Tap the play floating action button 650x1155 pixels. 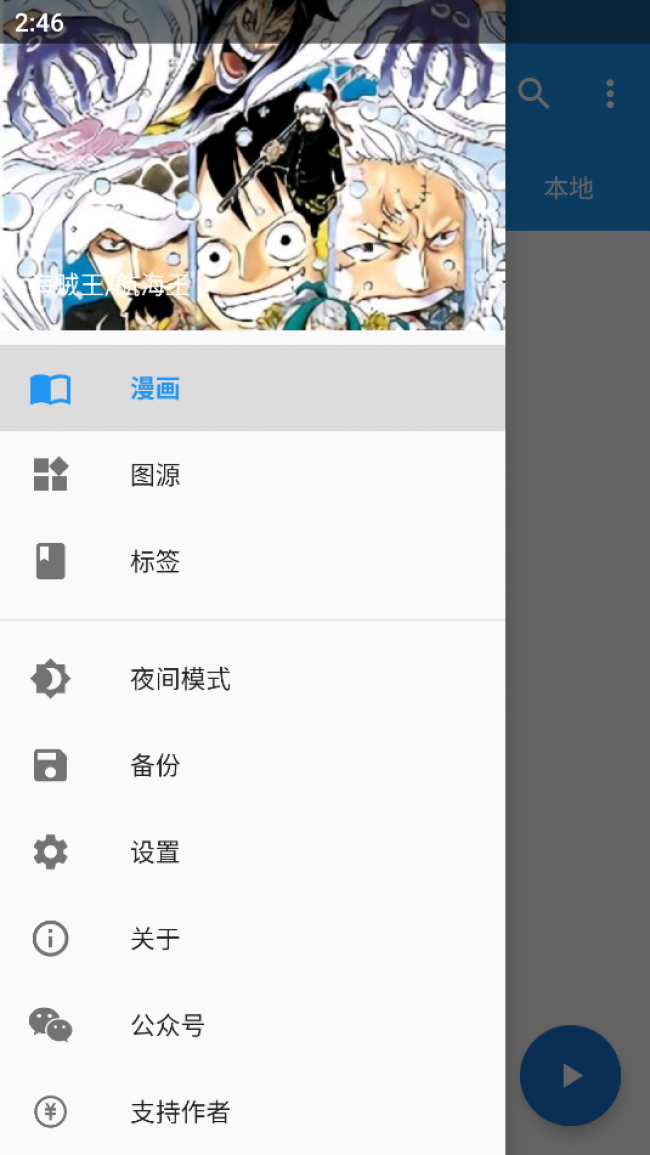(x=570, y=1075)
